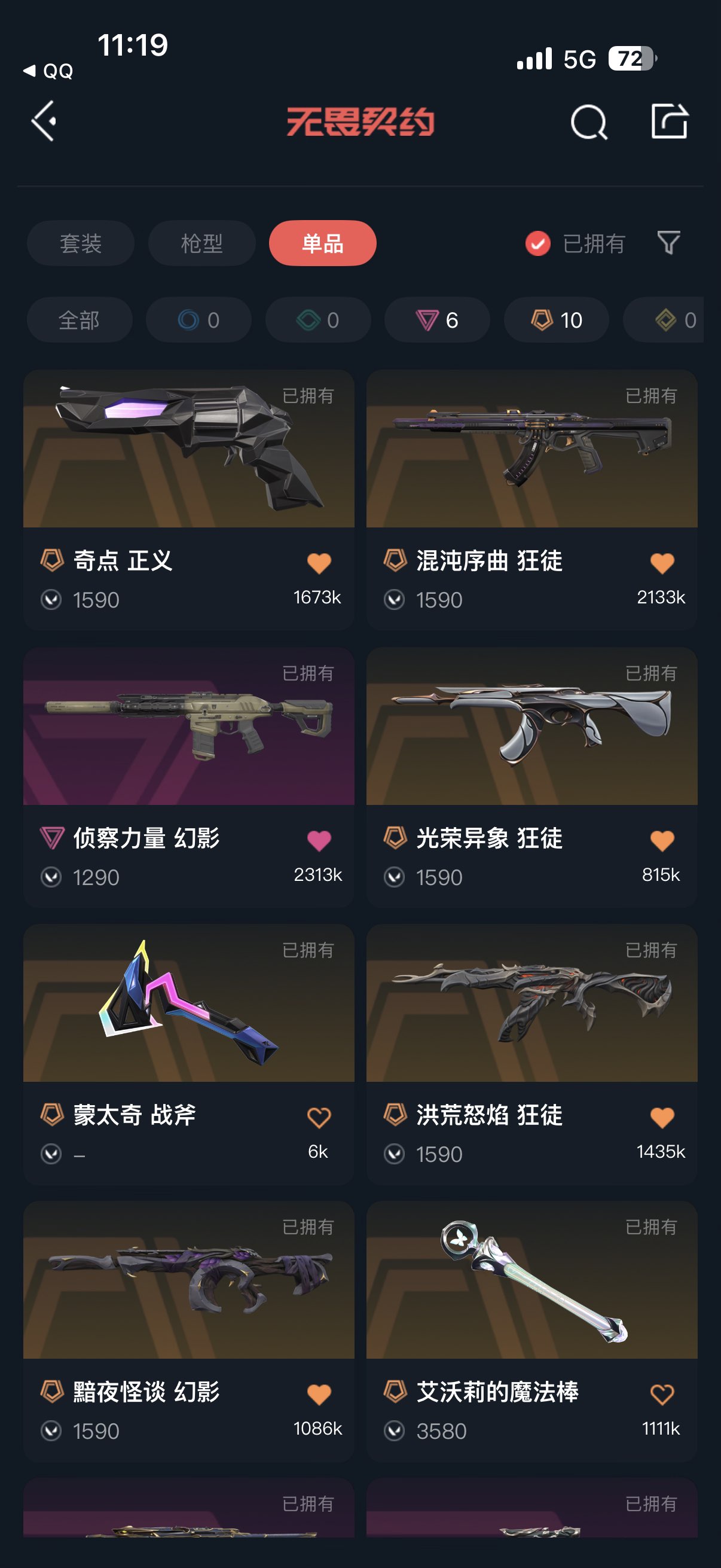Switch to the 套装 tab
This screenshot has height=1568, width=721.
pos(80,243)
